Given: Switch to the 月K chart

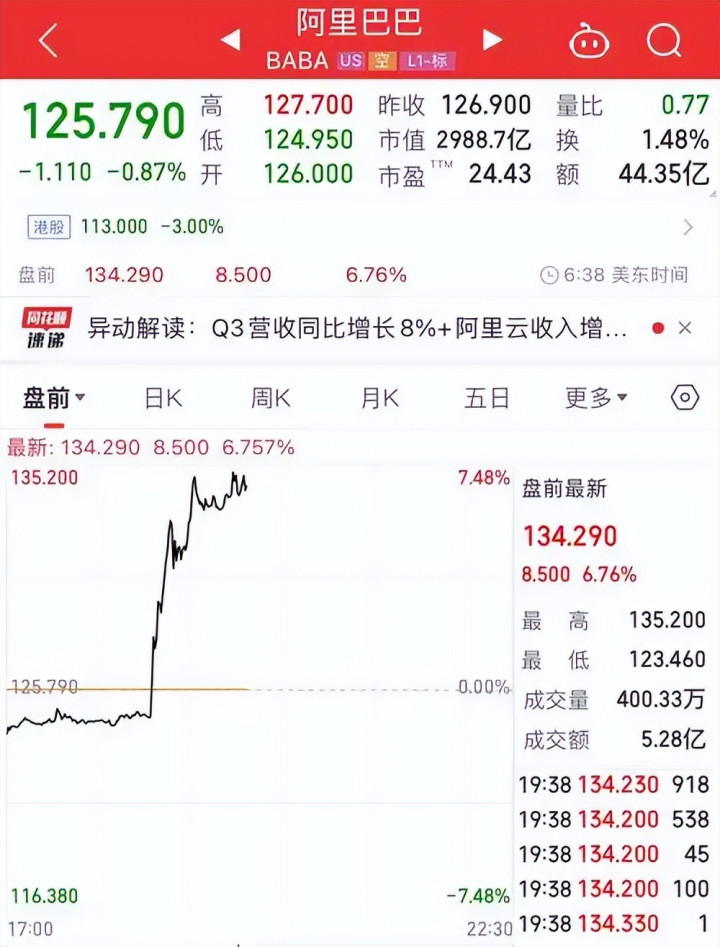Looking at the screenshot, I should point(379,398).
